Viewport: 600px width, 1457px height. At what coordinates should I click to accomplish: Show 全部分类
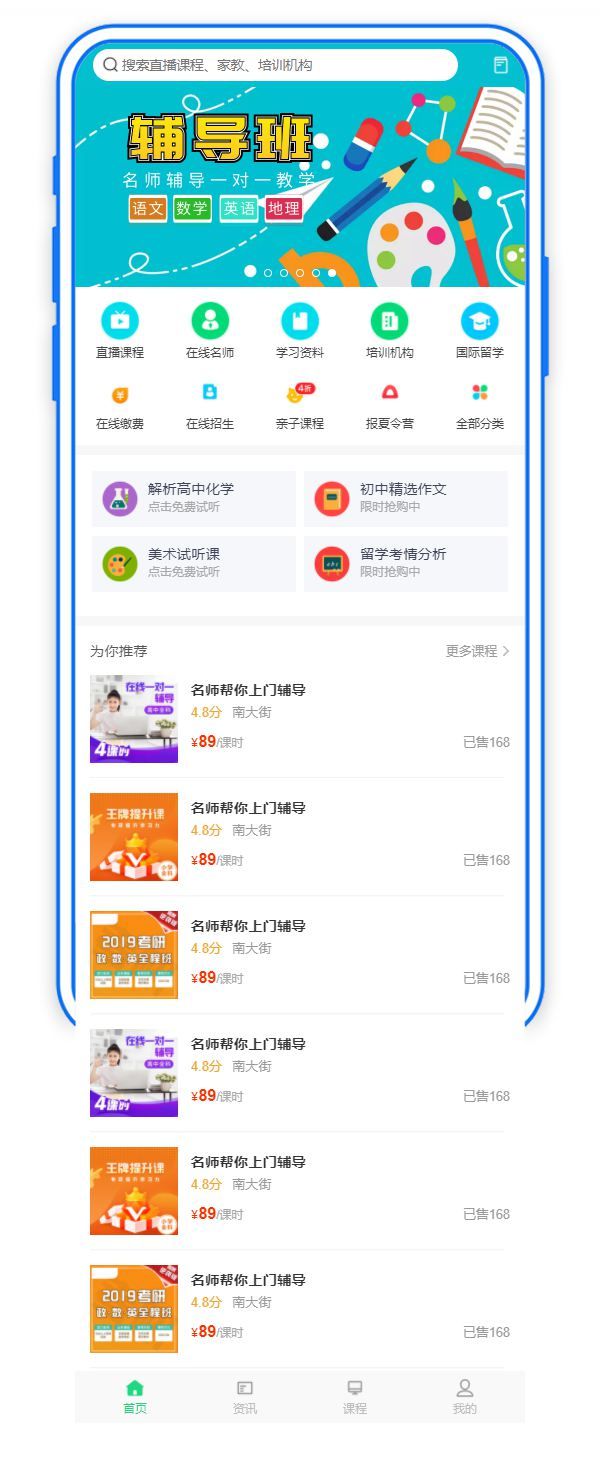480,404
